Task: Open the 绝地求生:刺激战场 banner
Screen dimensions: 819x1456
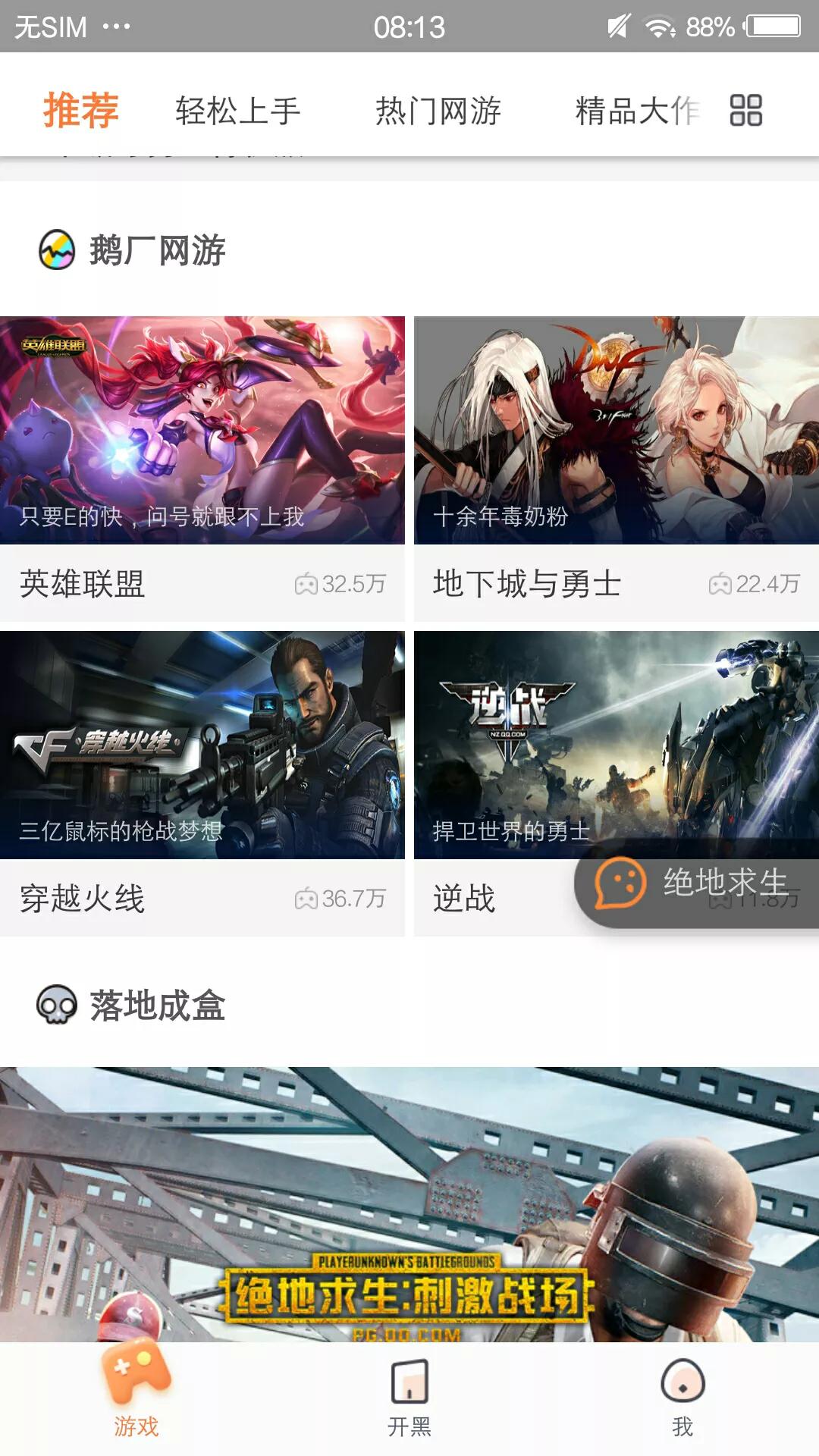Action: pos(409,1206)
